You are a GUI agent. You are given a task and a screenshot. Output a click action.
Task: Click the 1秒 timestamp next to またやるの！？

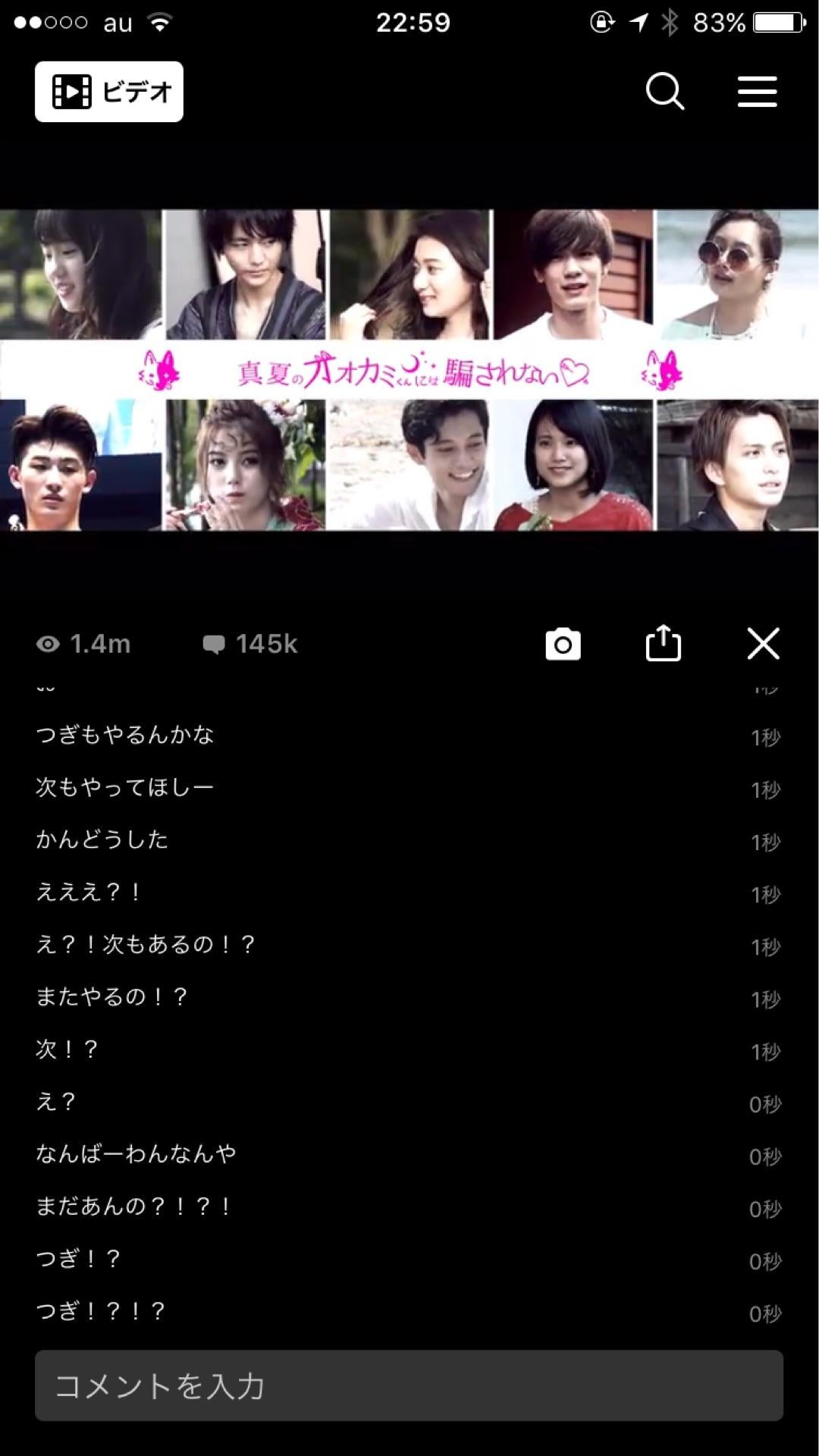tap(765, 997)
